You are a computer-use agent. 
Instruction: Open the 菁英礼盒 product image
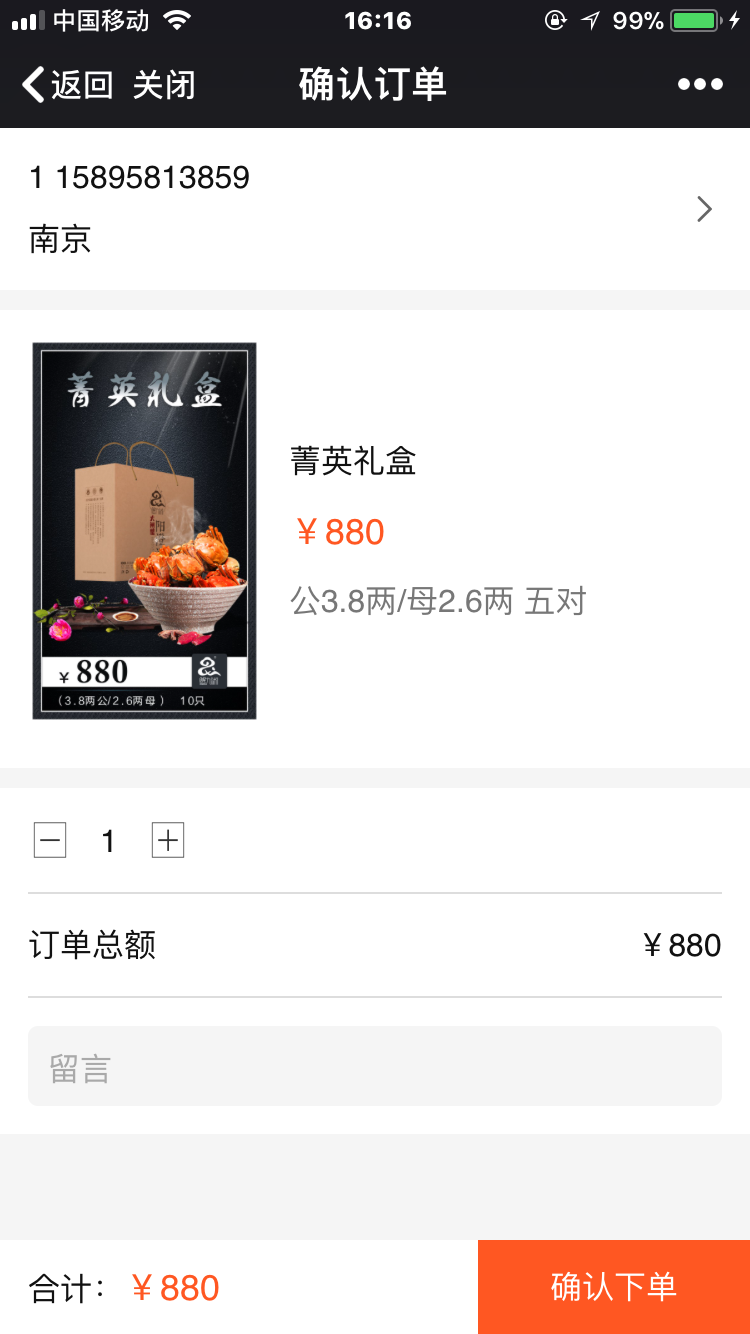(x=145, y=531)
